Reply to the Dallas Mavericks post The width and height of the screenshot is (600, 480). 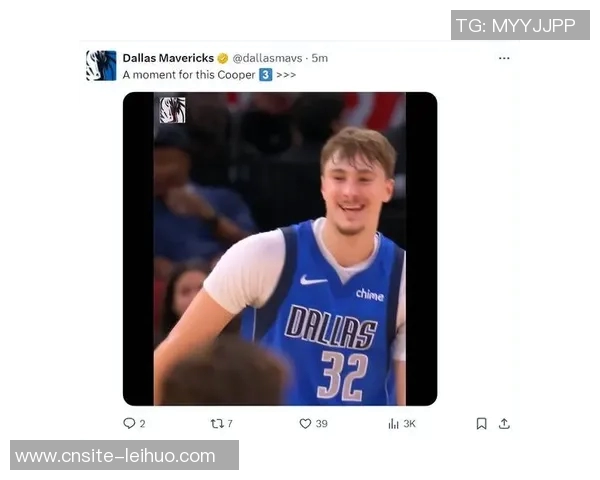click(x=129, y=423)
